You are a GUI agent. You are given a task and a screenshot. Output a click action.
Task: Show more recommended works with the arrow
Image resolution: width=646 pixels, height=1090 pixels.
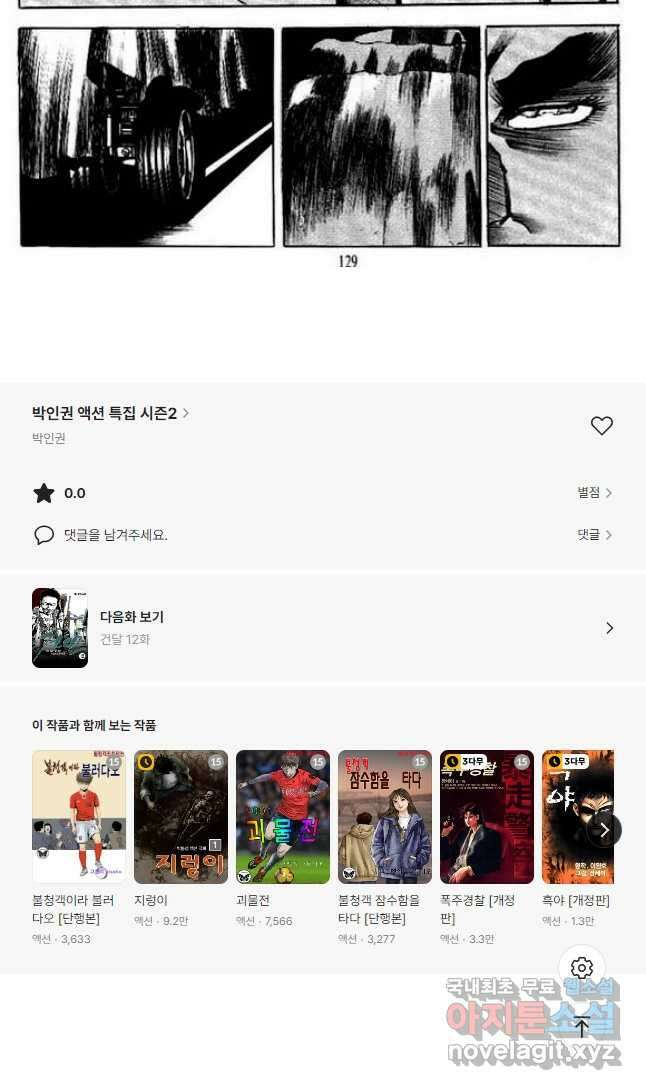click(x=604, y=829)
